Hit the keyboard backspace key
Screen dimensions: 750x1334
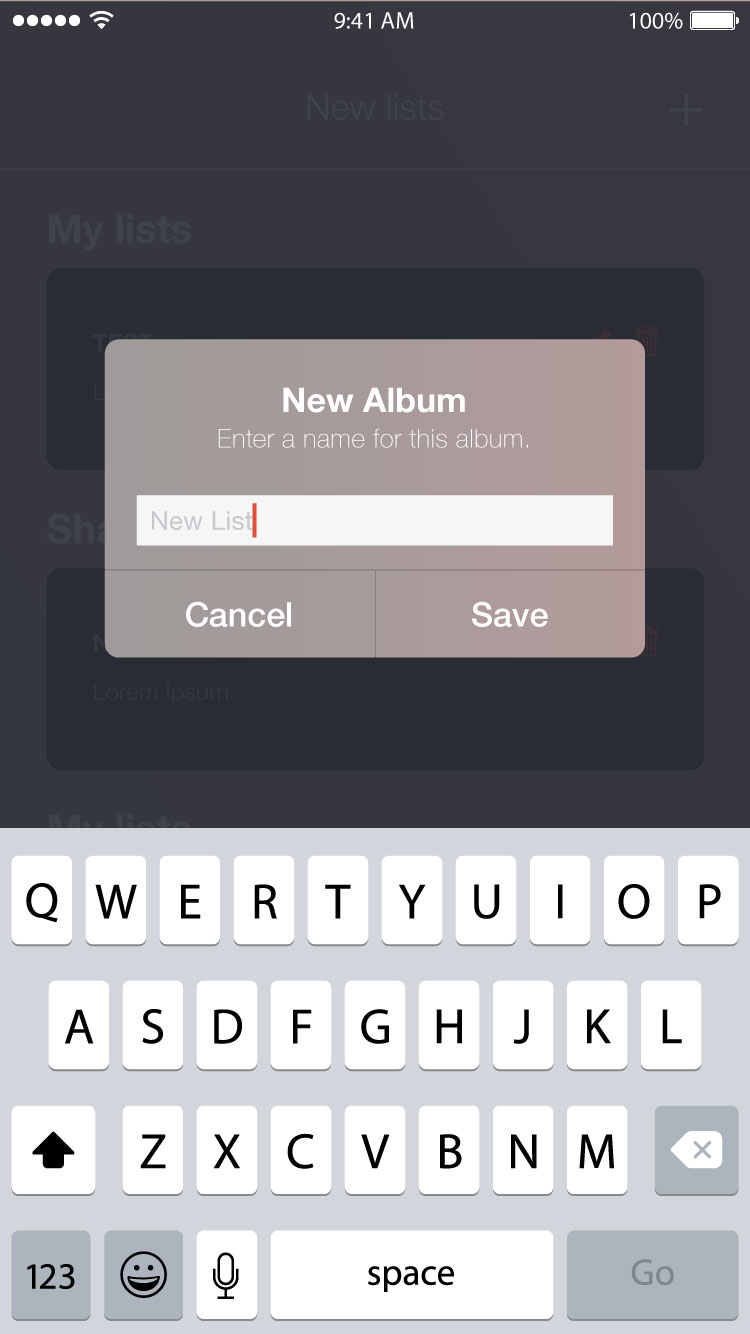coord(696,1151)
